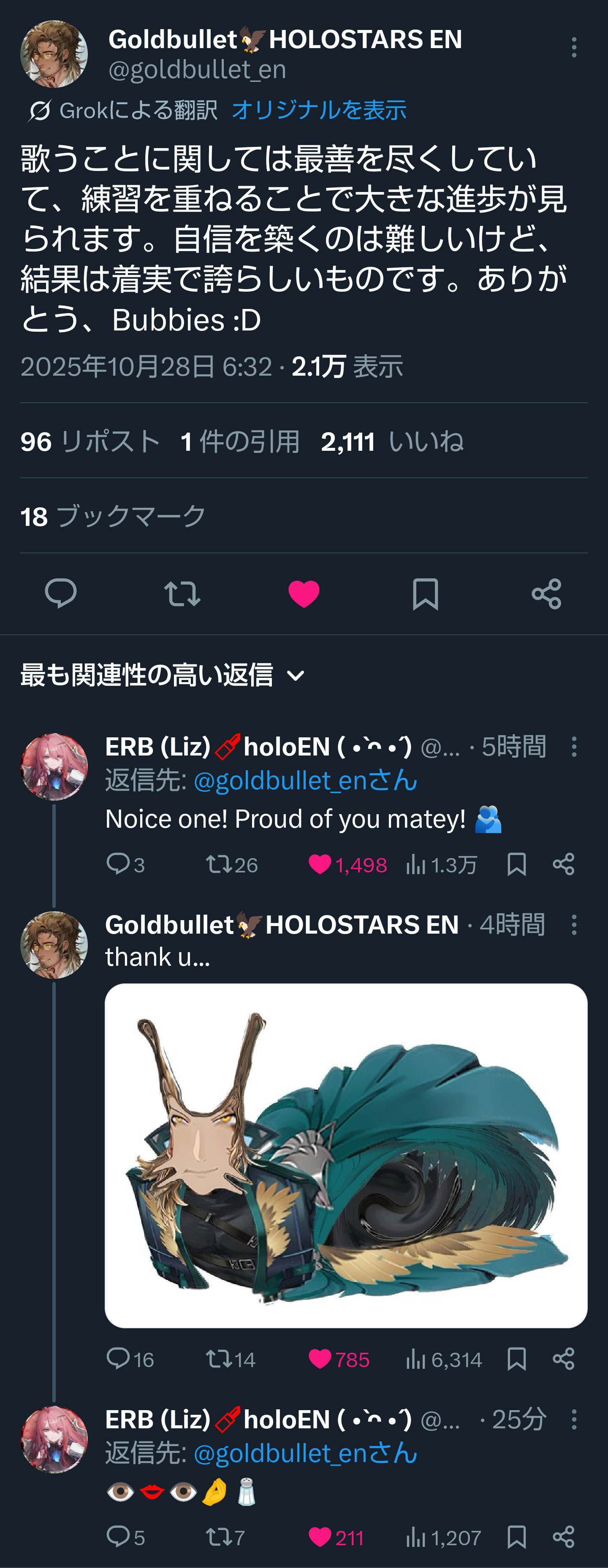Open the distorted character image in "thank u..." reply
Screen dimensions: 608x1568
[x=346, y=1155]
